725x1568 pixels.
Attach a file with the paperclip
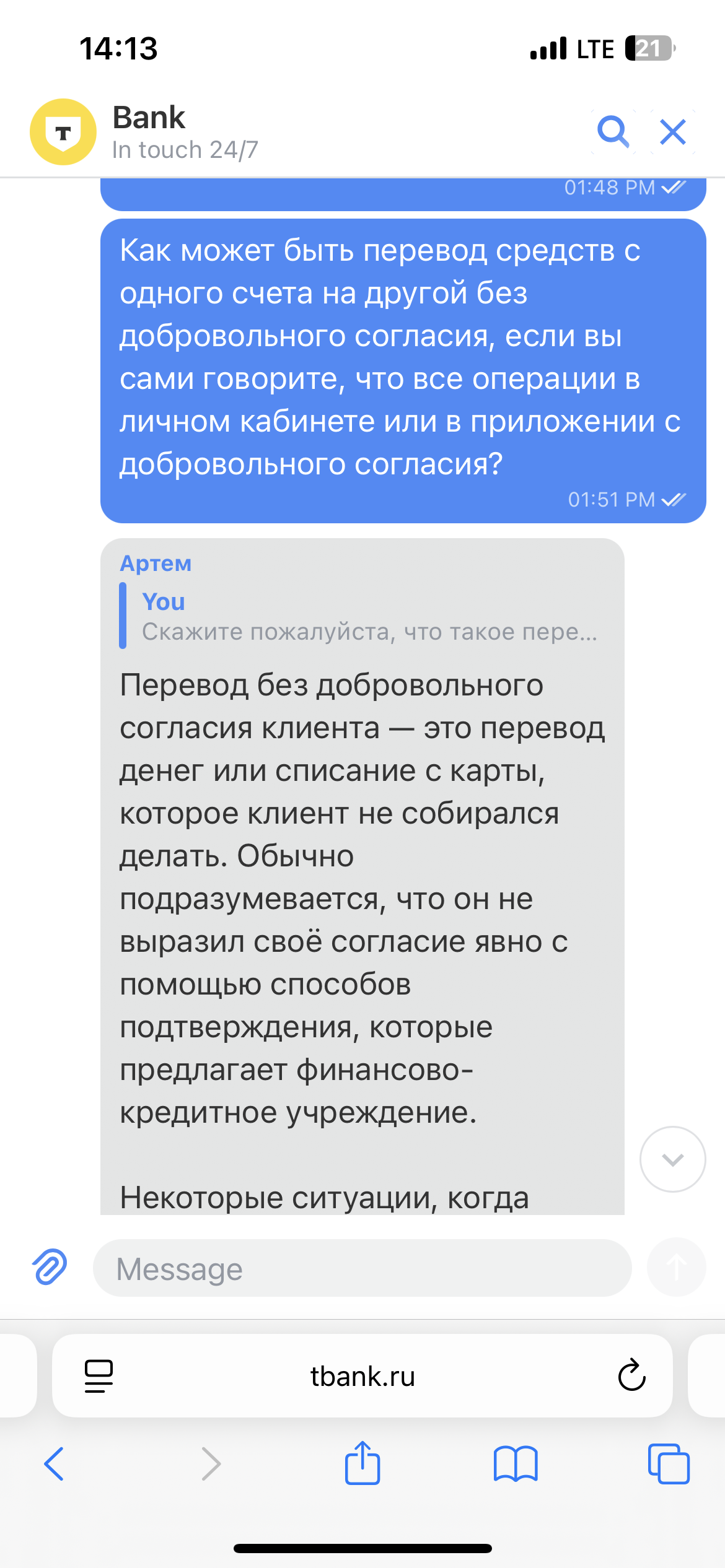click(50, 1267)
